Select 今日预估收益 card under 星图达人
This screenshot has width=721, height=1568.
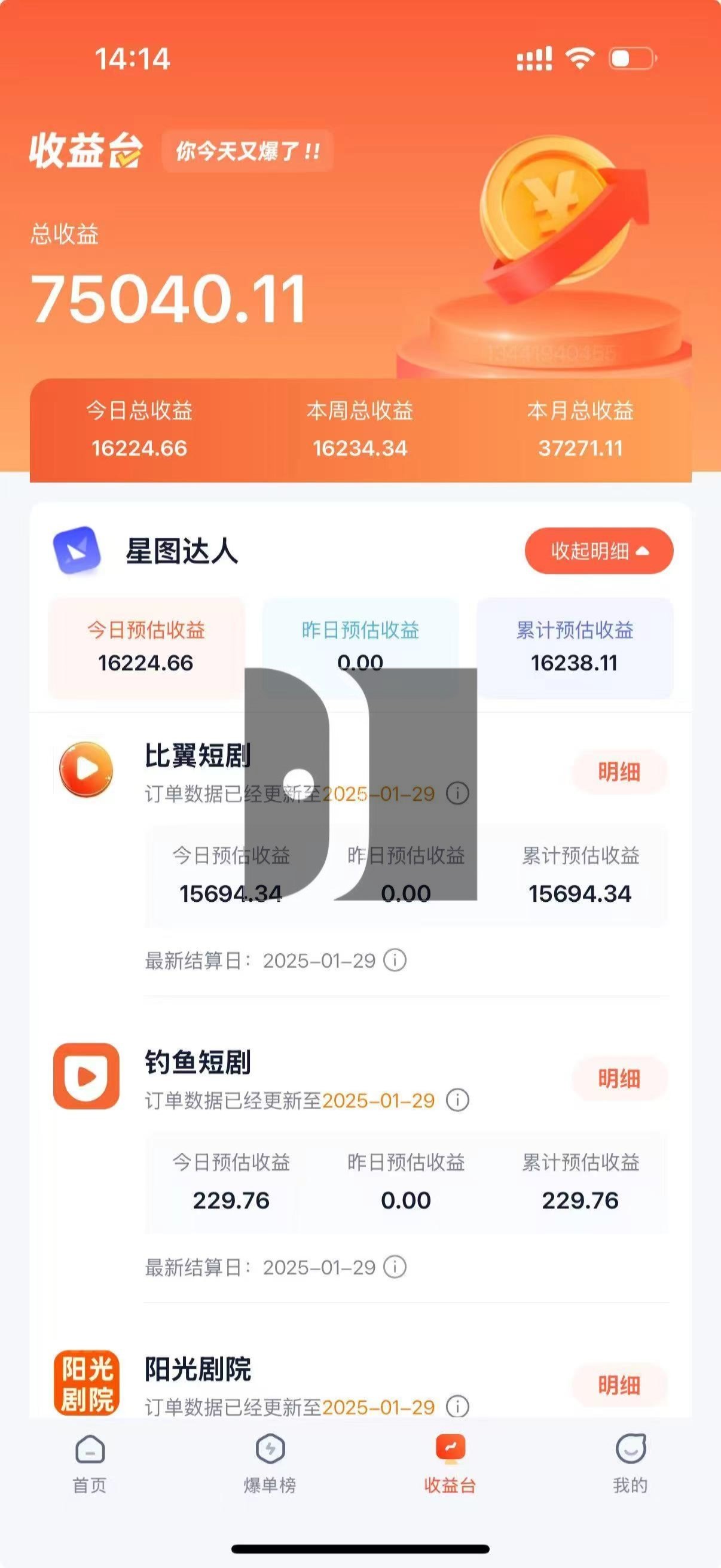[146, 647]
